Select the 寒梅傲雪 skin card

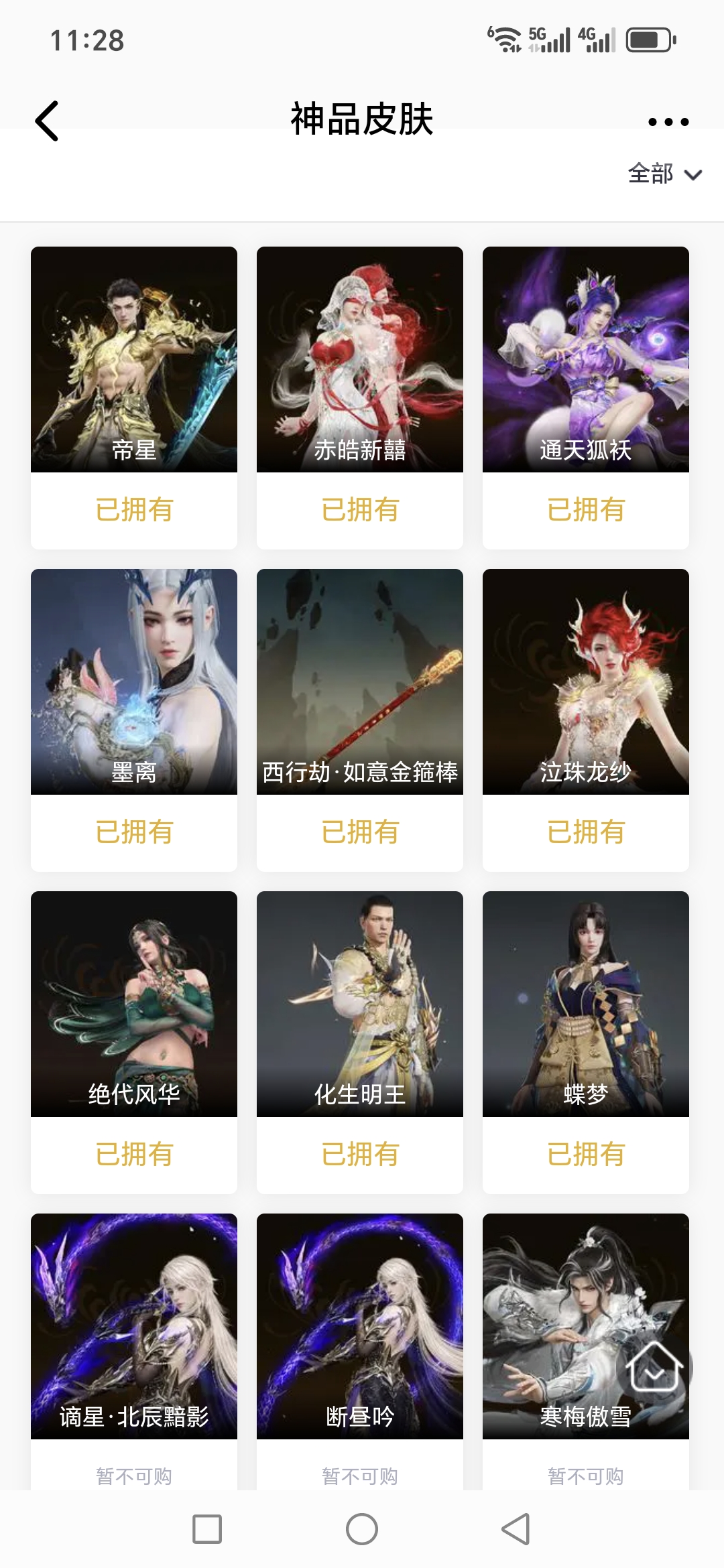pyautogui.click(x=563, y=1313)
